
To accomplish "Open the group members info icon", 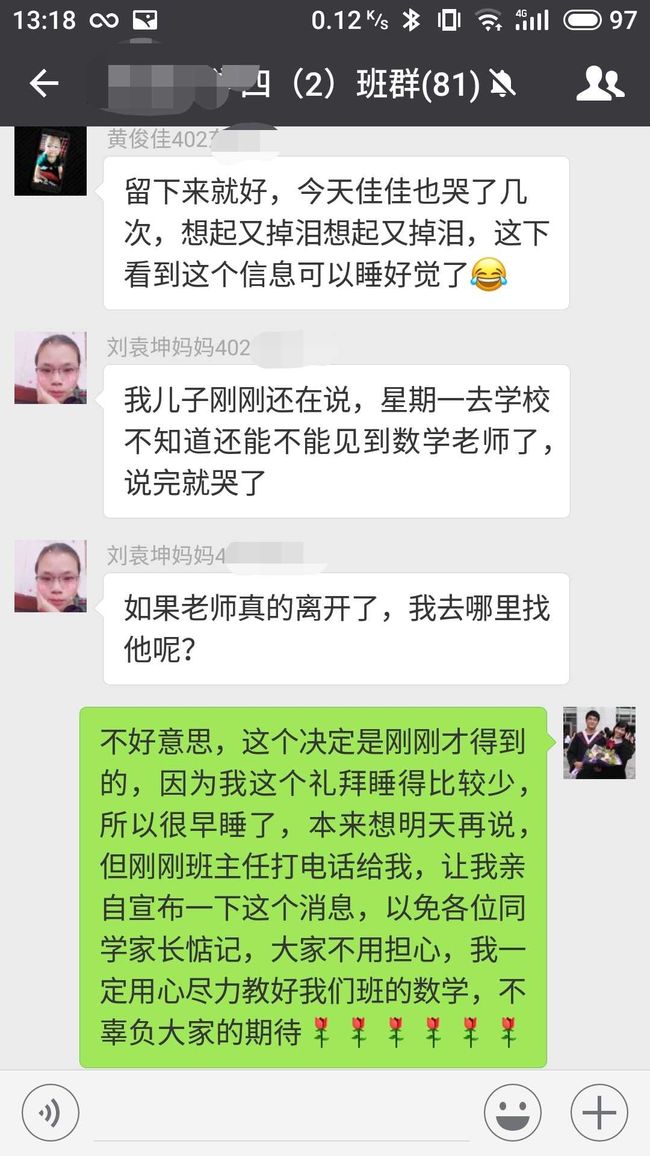I will [600, 83].
